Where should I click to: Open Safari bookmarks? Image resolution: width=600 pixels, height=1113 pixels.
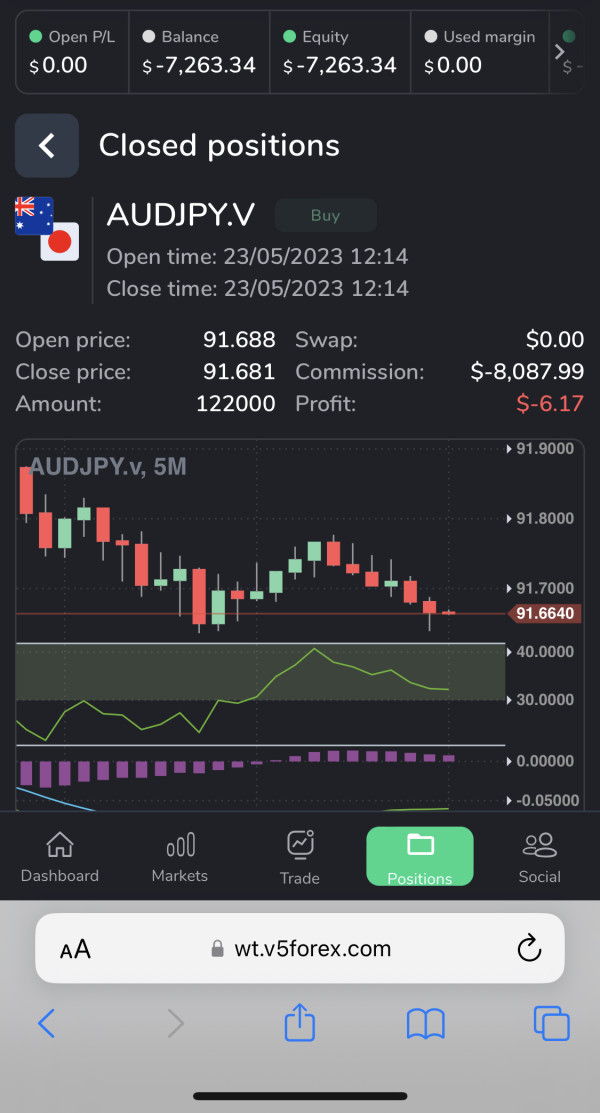pyautogui.click(x=425, y=1024)
